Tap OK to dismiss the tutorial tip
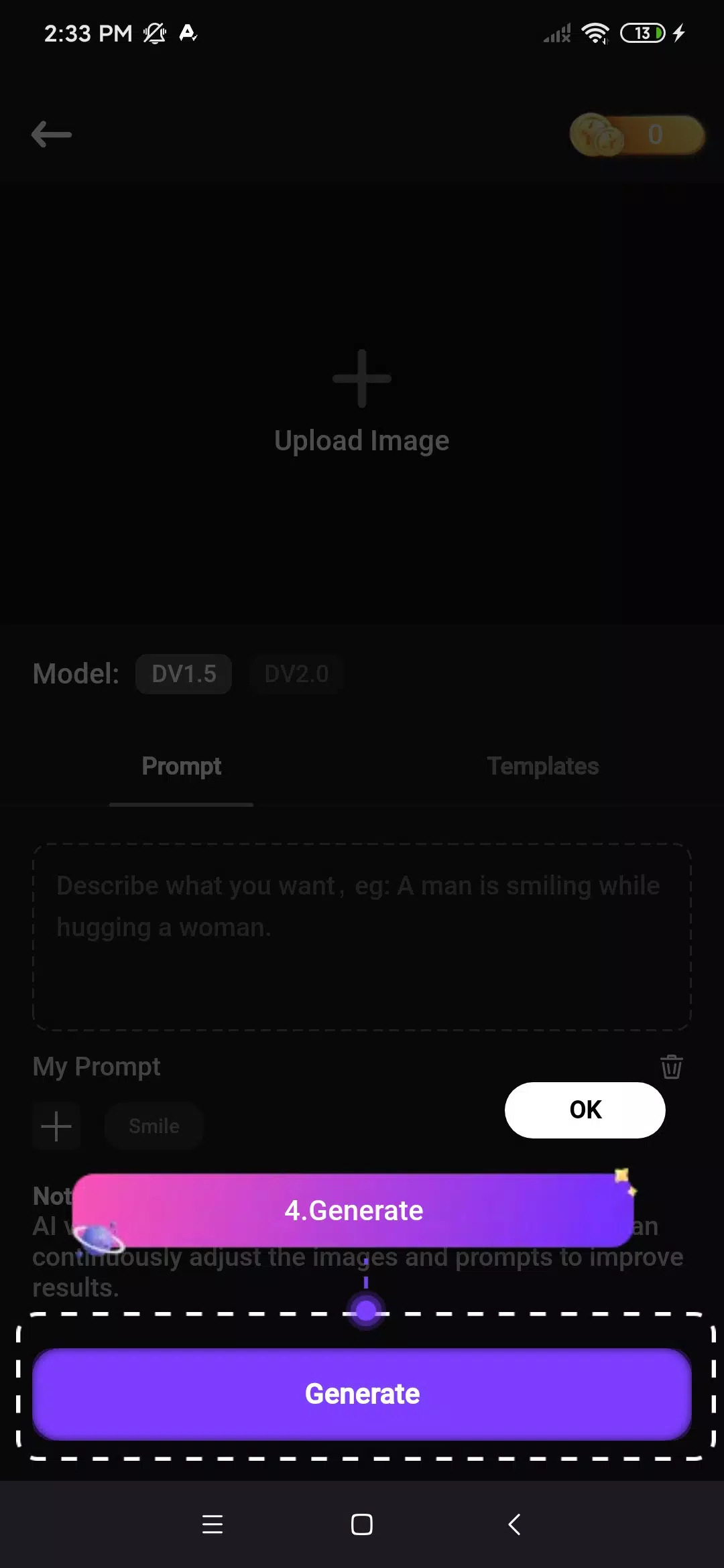 (x=585, y=1110)
